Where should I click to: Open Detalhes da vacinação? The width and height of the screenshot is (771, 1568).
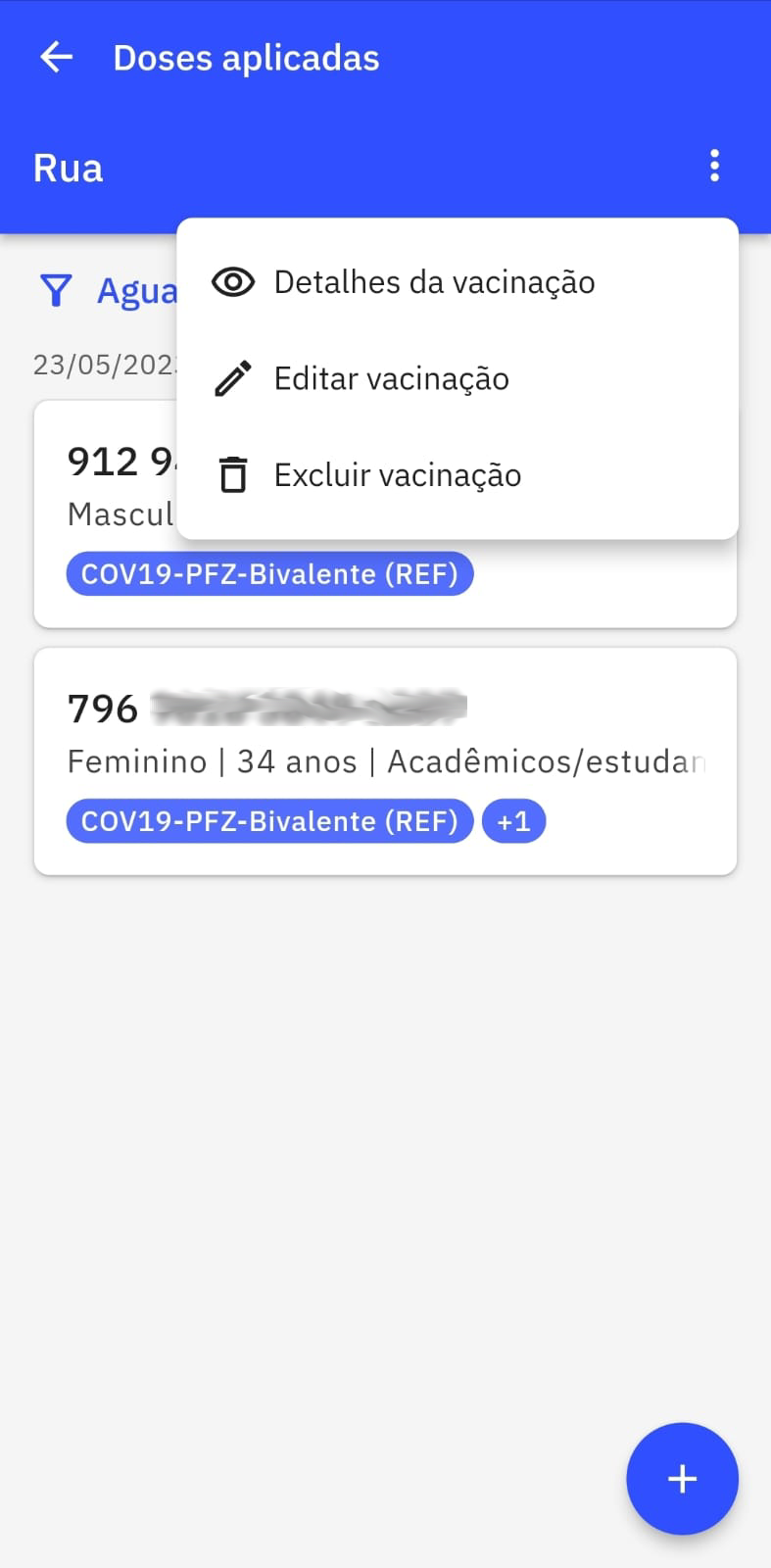[x=458, y=282]
